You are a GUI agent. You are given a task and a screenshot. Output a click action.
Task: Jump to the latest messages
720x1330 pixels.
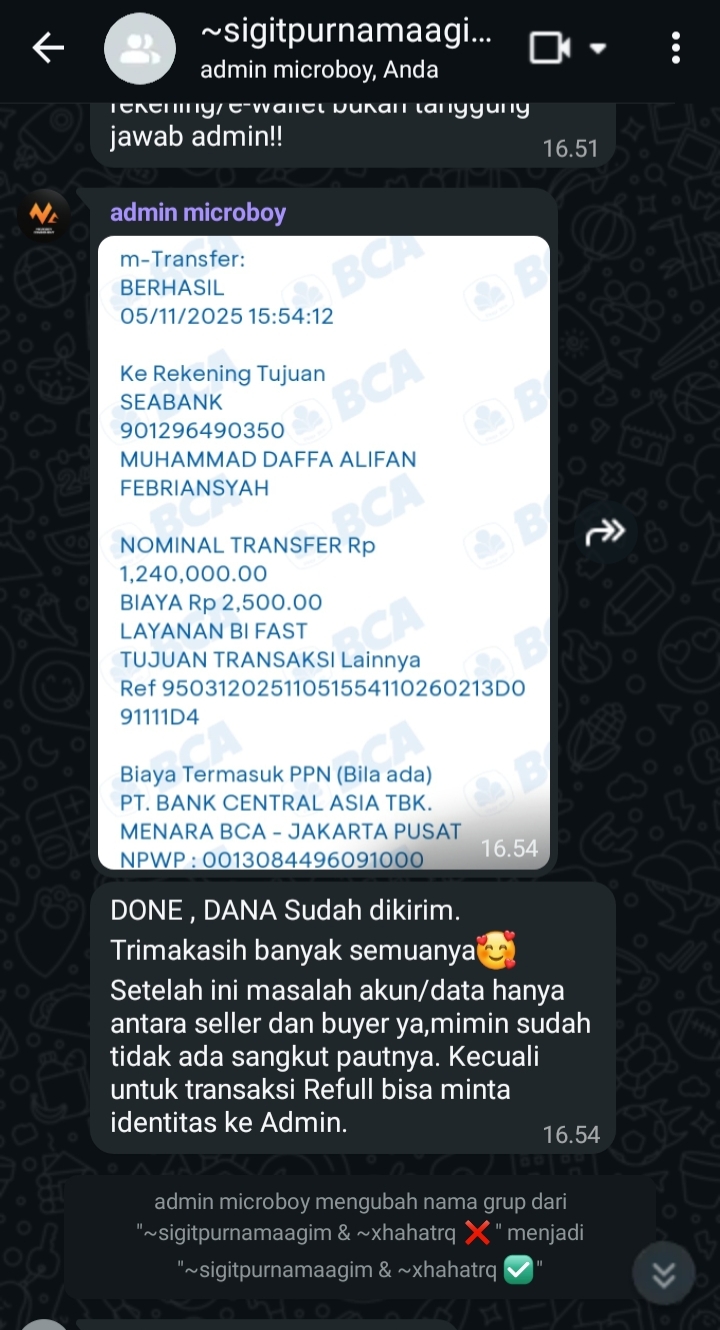664,1274
